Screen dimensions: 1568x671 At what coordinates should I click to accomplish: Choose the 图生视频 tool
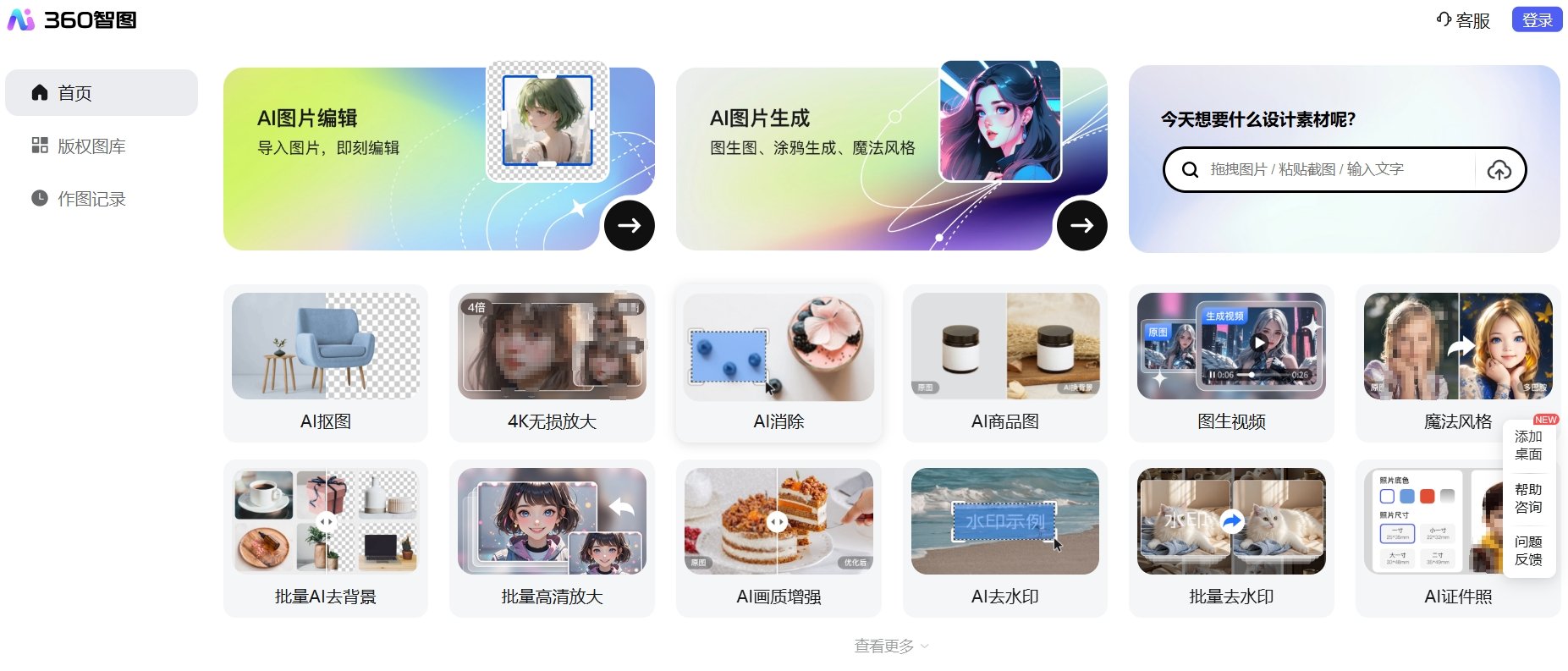click(x=1231, y=363)
